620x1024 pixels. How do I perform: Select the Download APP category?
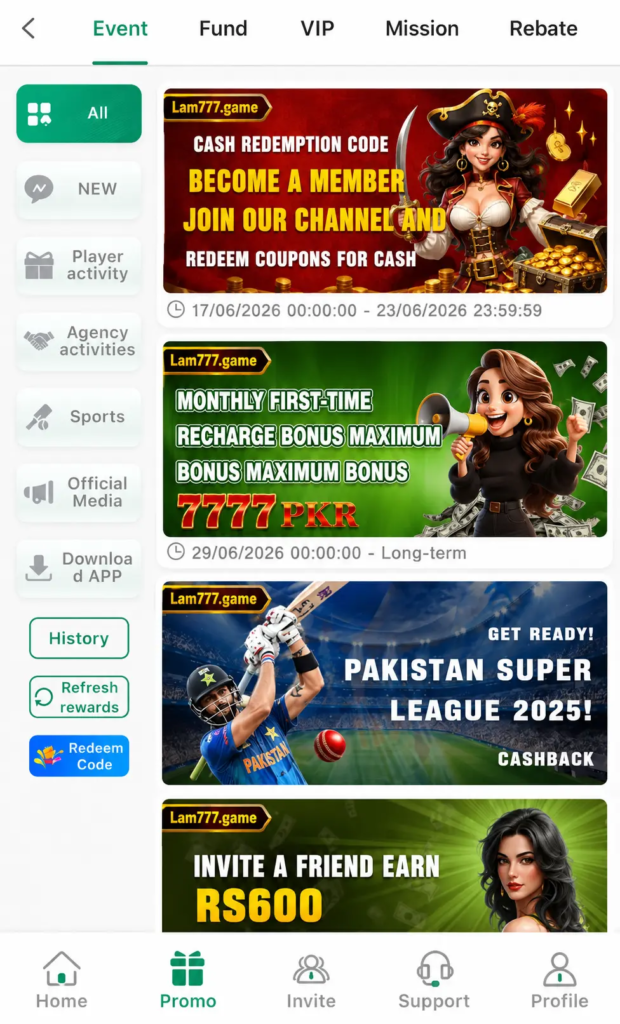[x=79, y=568]
